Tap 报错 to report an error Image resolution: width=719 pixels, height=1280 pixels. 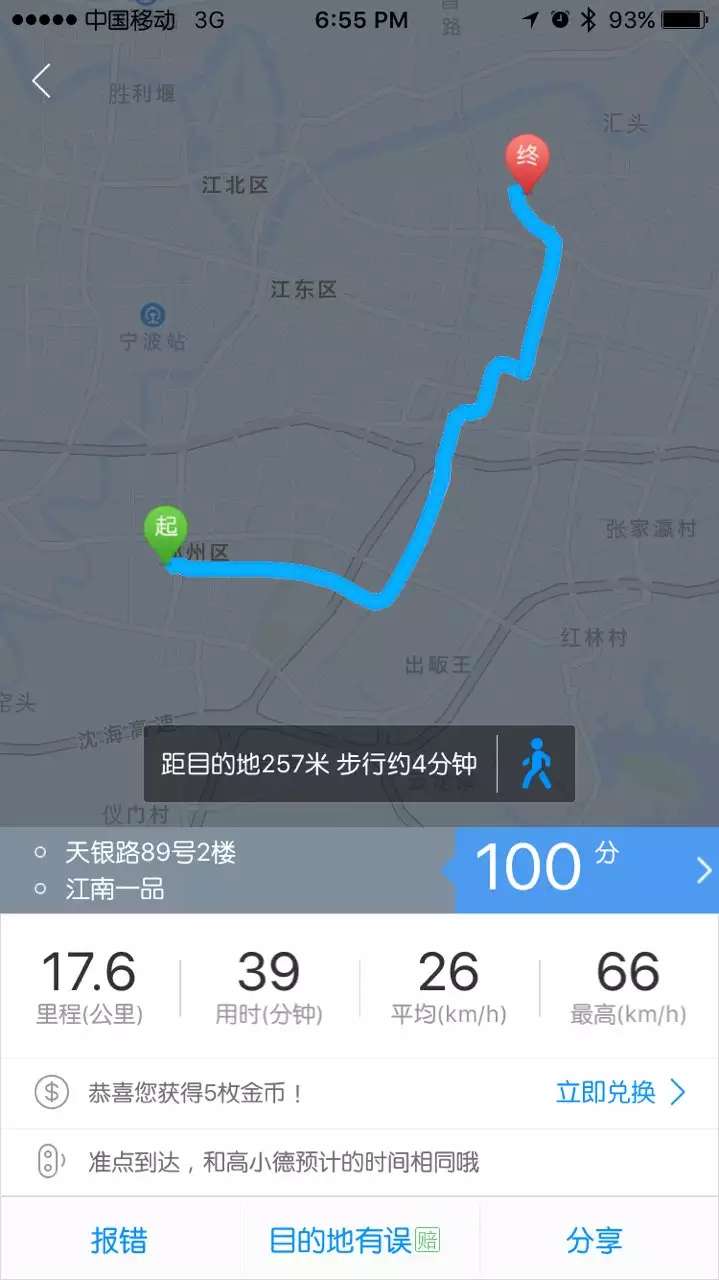pos(119,1241)
